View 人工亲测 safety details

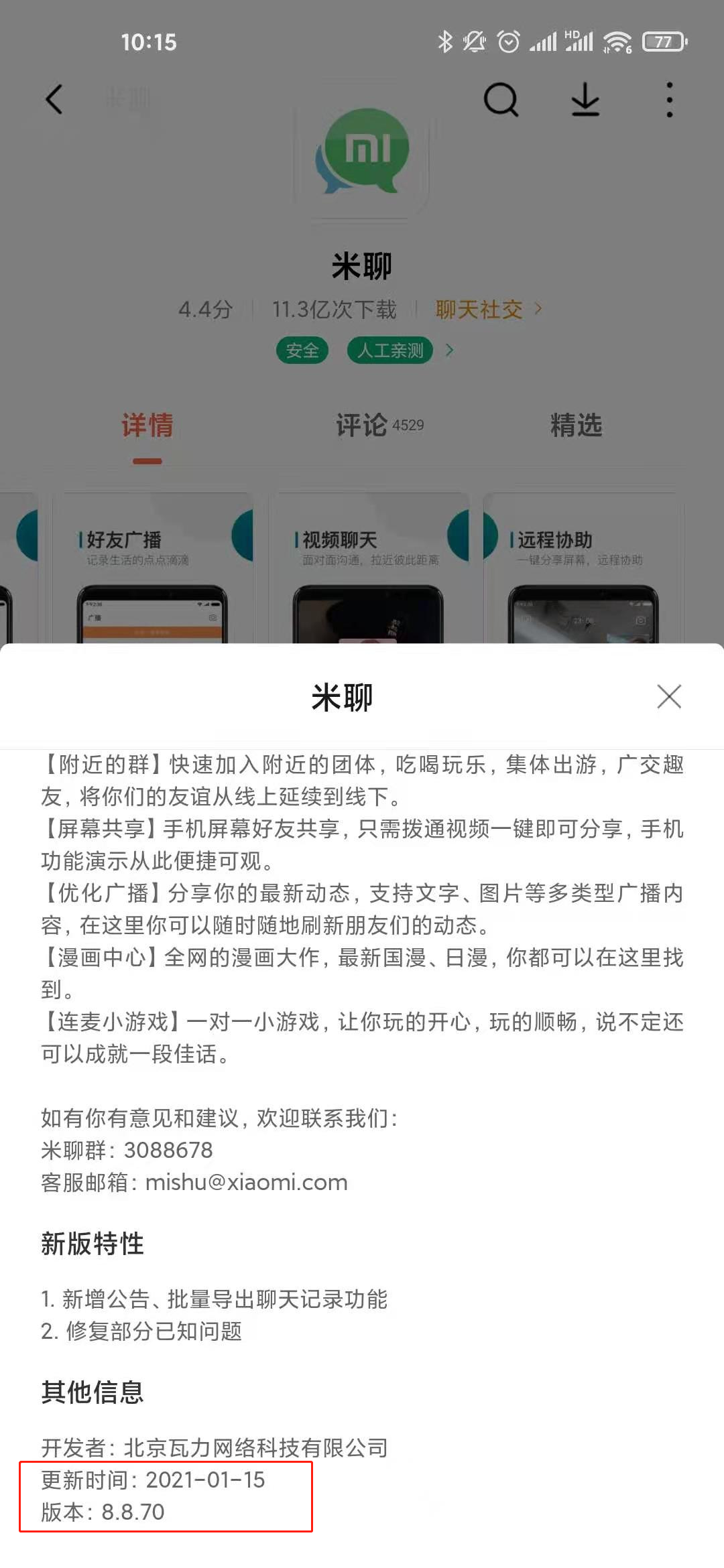(391, 350)
